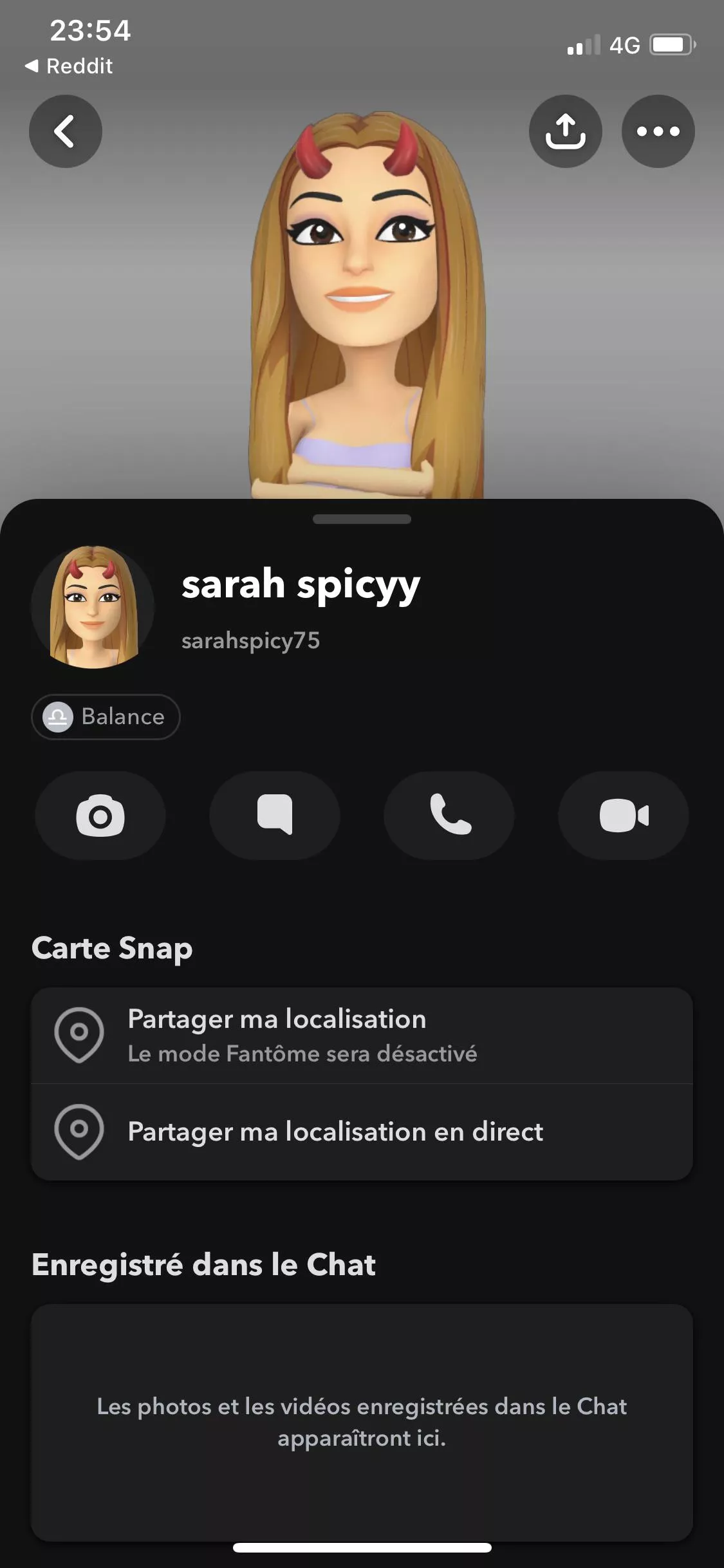Viewport: 724px width, 1568px height.
Task: Choose Partager ma localisation en direct
Action: 362,1132
